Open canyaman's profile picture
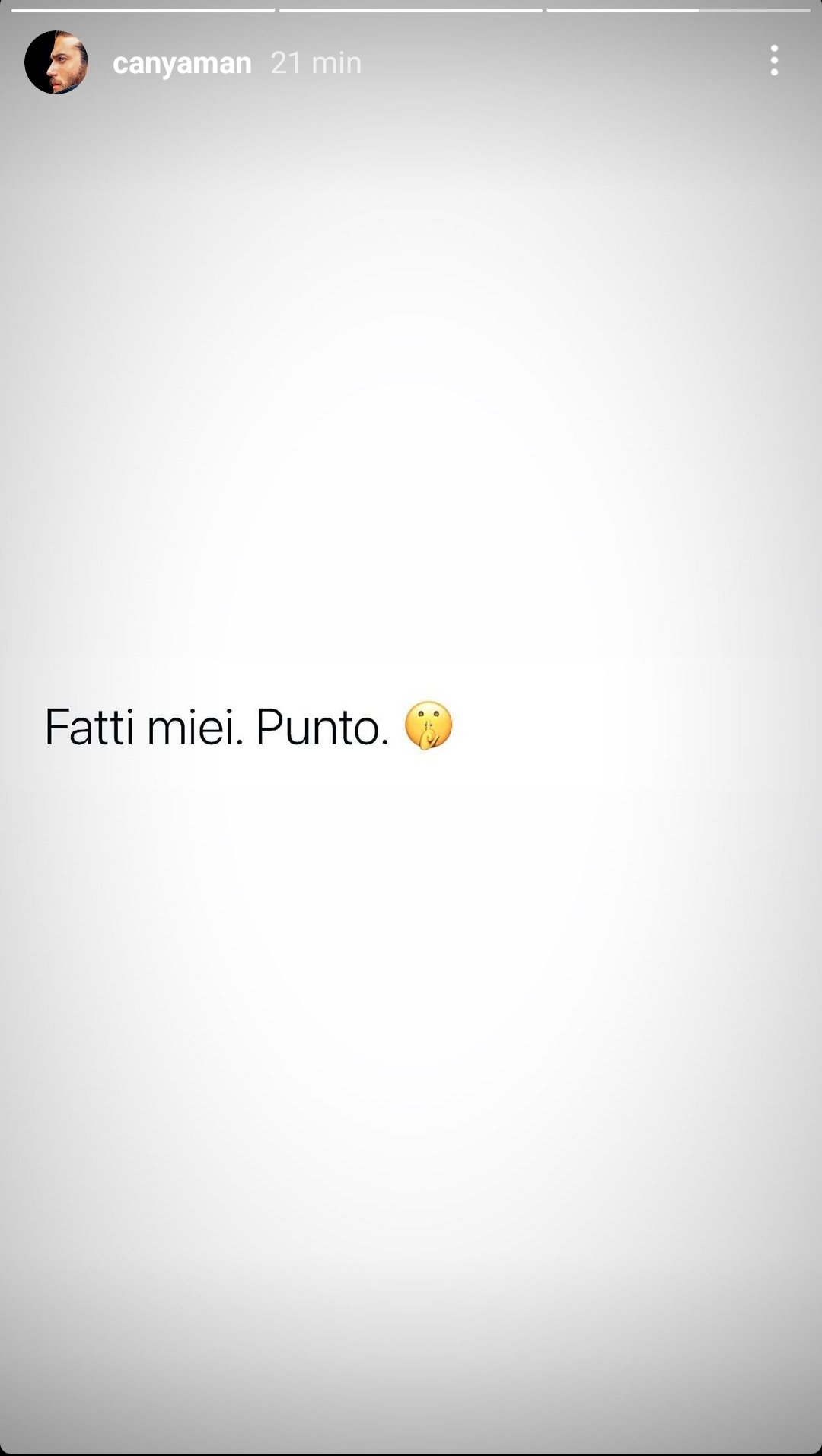Viewport: 822px width, 1456px height. coord(56,62)
